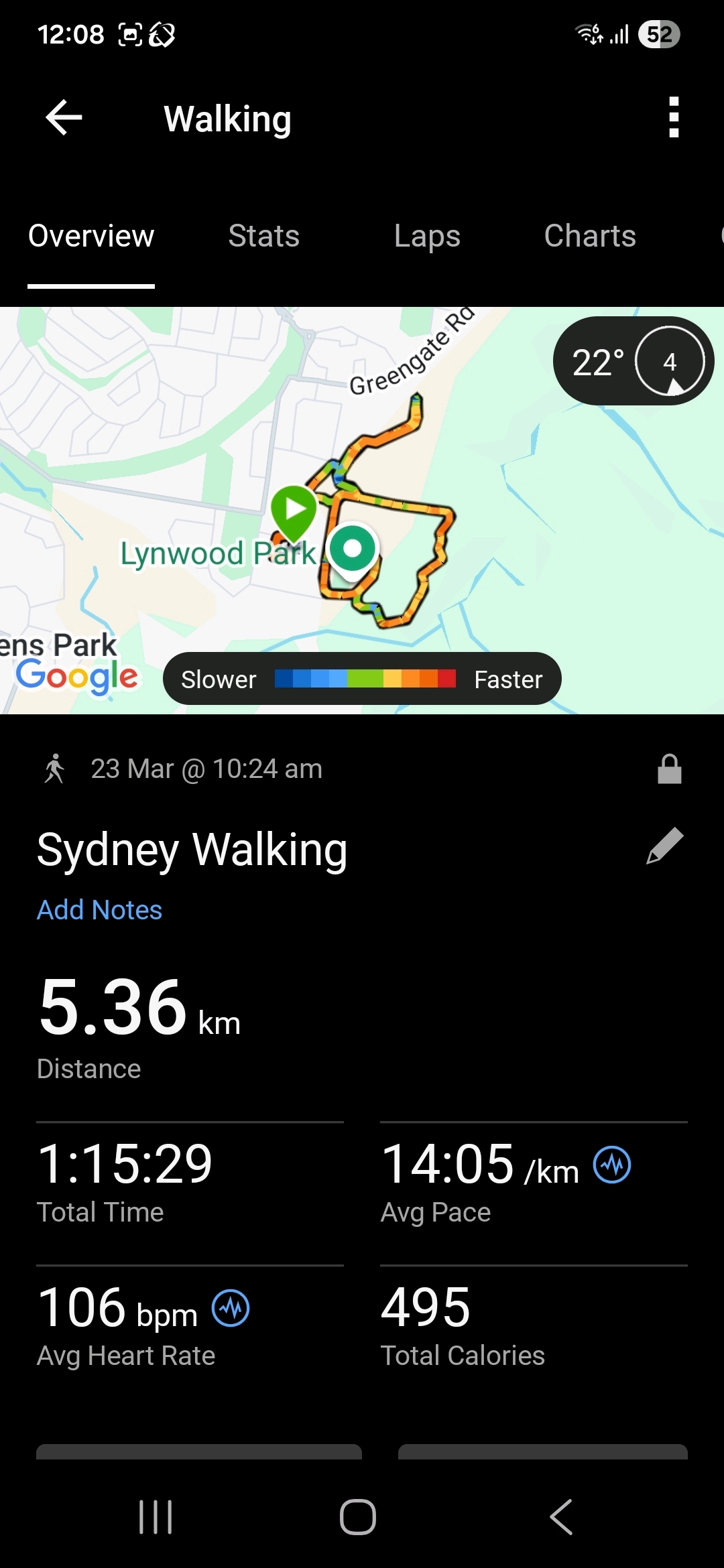This screenshot has height=1568, width=724.
Task: Open the Avg Pace info icon
Action: tap(612, 1165)
